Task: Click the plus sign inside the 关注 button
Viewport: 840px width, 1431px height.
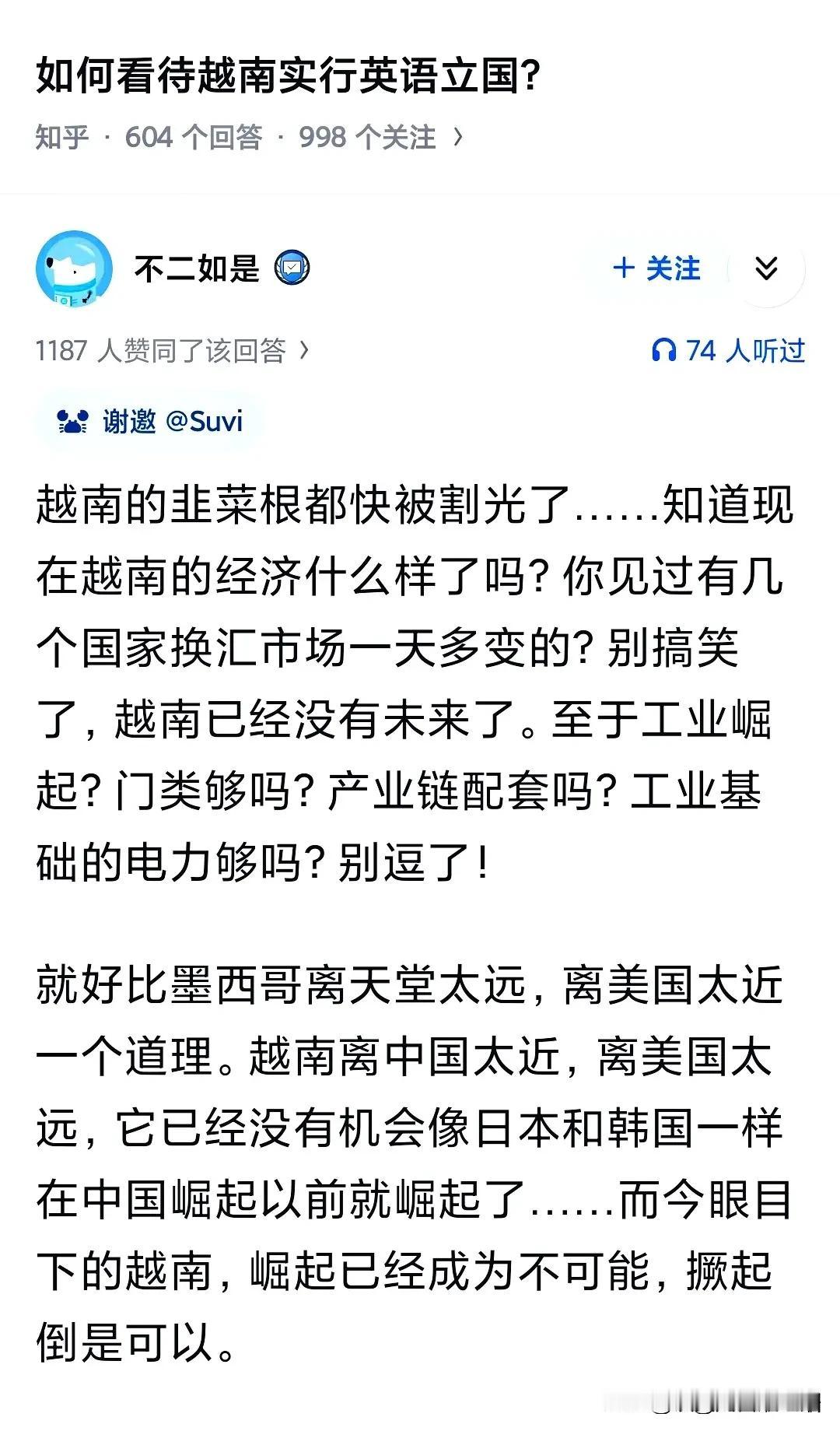Action: (x=622, y=268)
